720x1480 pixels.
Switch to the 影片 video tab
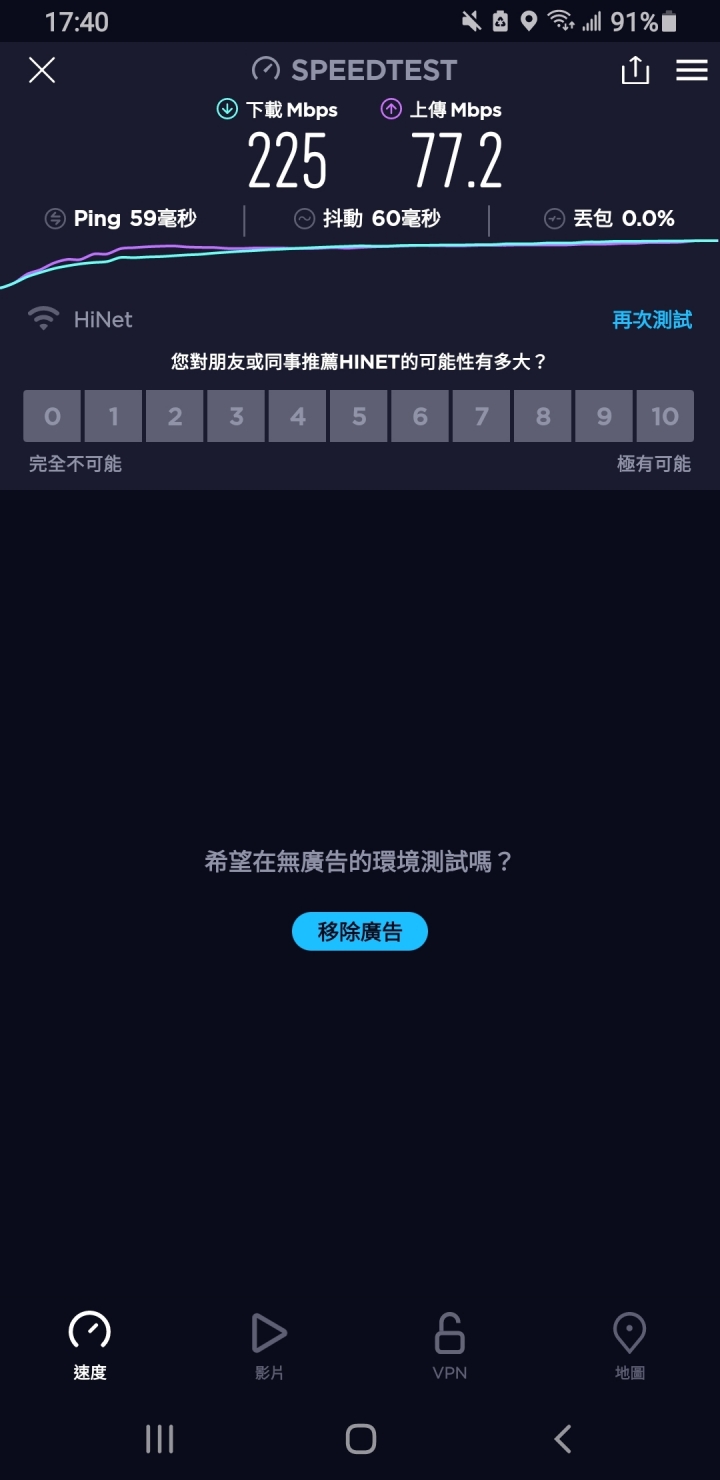[269, 1345]
